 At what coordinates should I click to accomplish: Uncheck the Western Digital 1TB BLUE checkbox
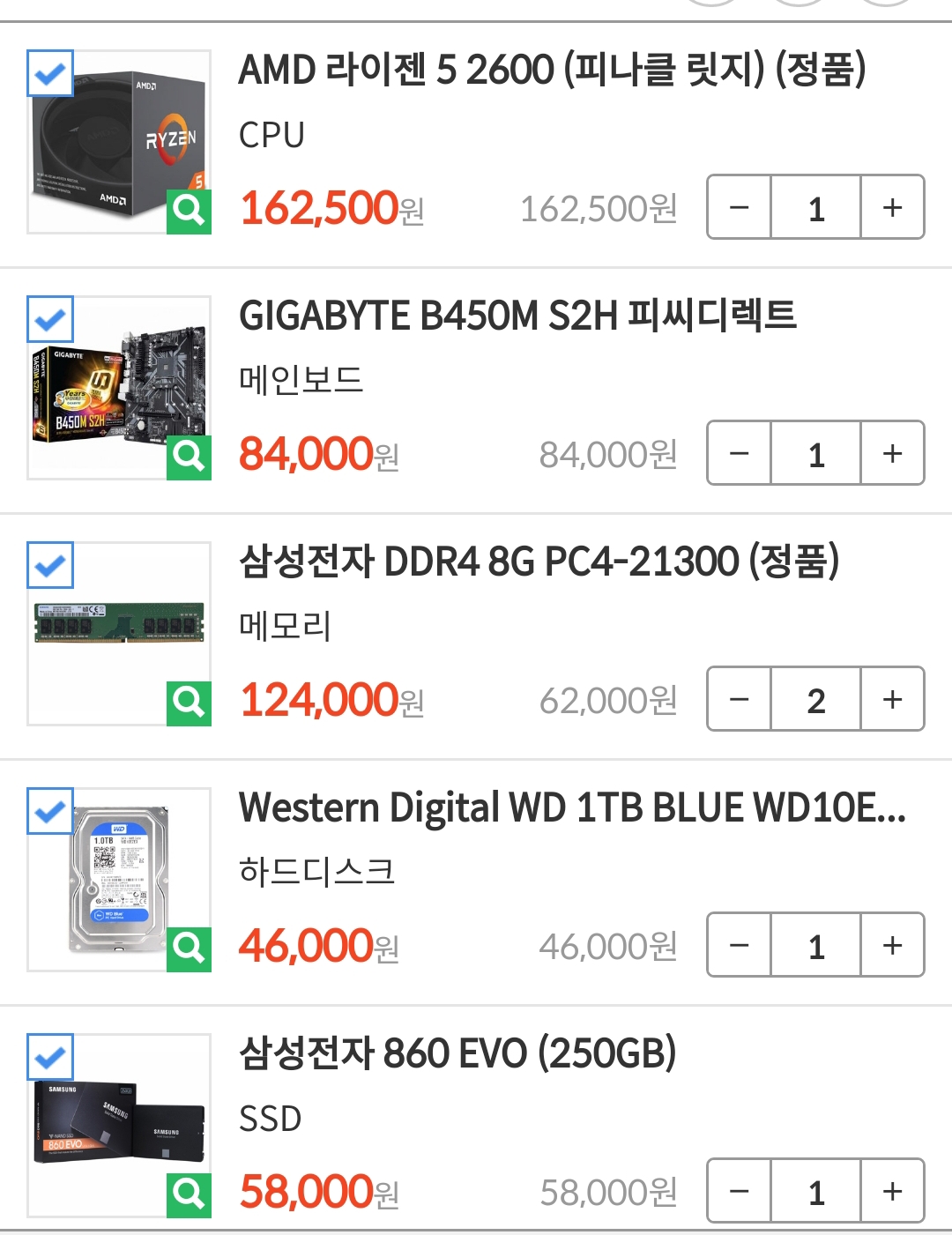(50, 811)
